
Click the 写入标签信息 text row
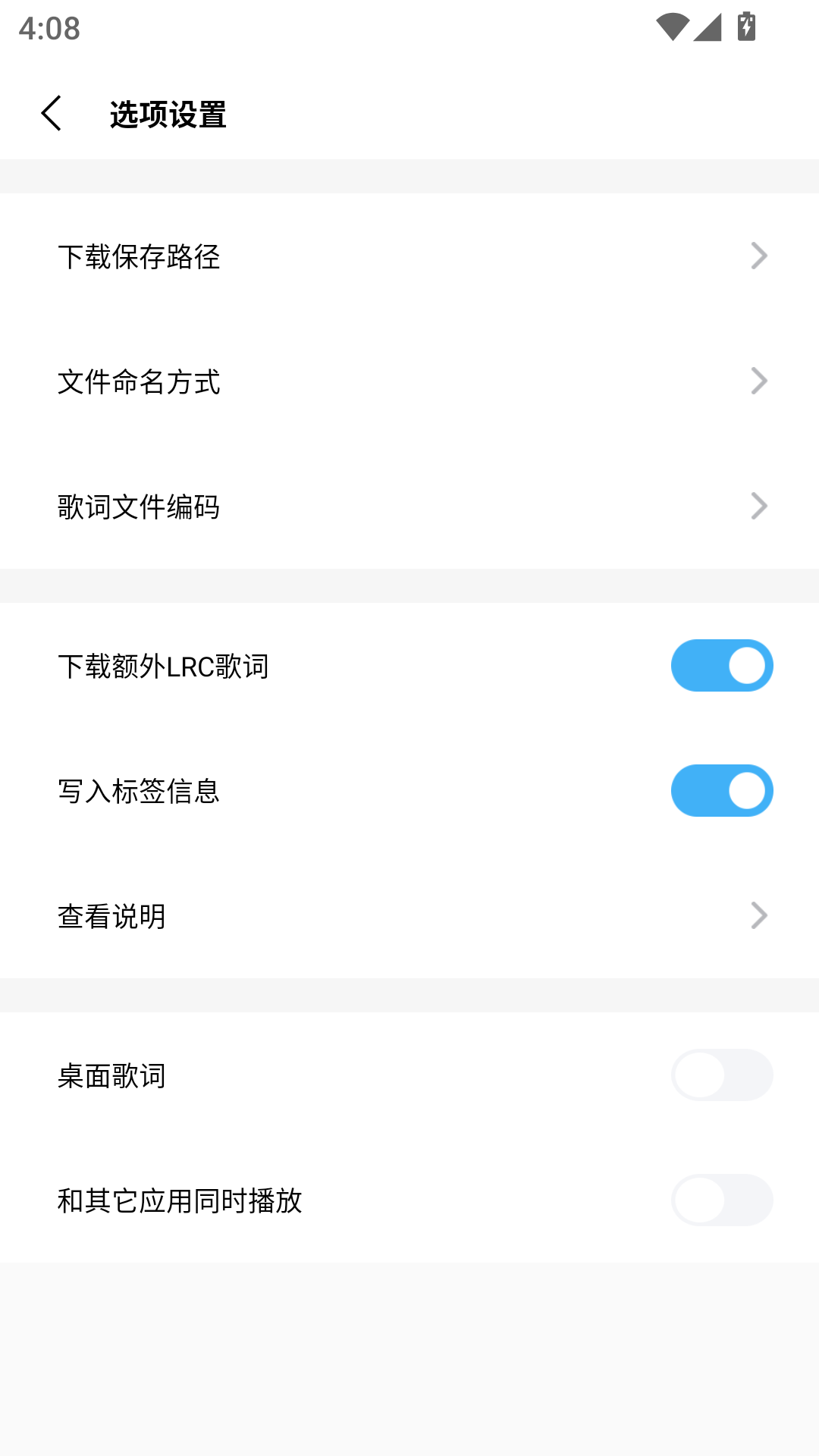(x=140, y=790)
